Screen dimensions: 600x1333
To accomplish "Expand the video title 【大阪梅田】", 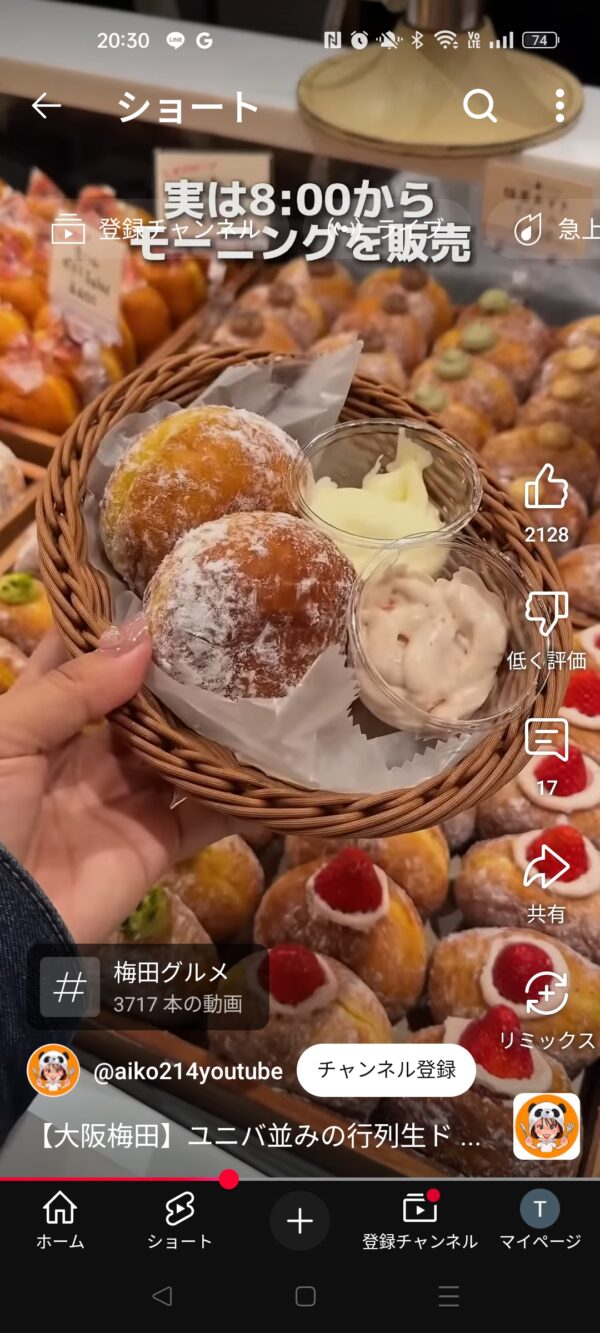I will point(260,1138).
